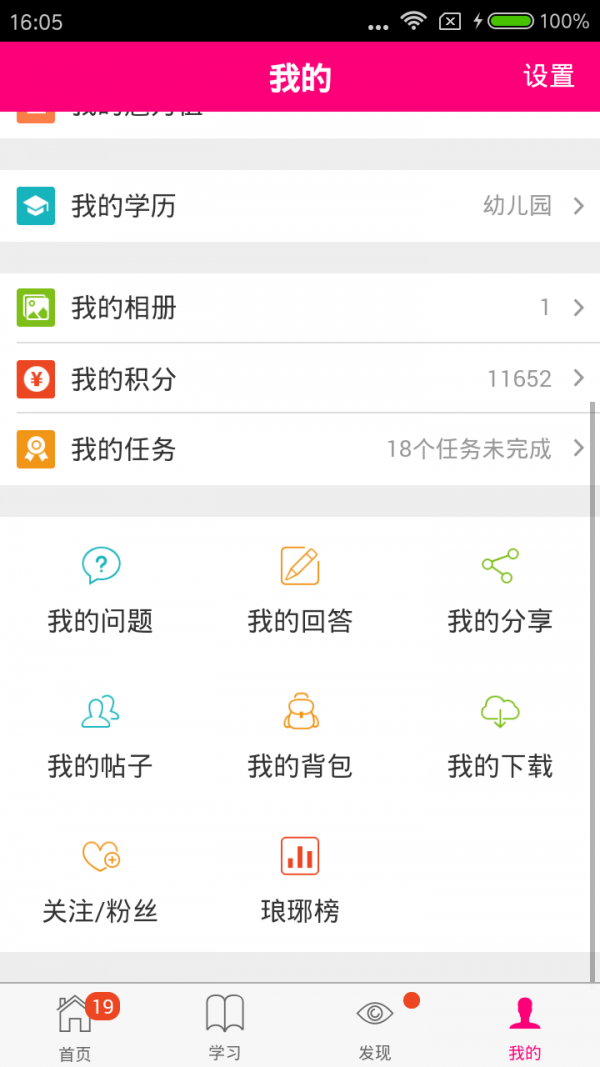This screenshot has width=600, height=1067.
Task: Open 我的分享 grid item
Action: (x=500, y=590)
